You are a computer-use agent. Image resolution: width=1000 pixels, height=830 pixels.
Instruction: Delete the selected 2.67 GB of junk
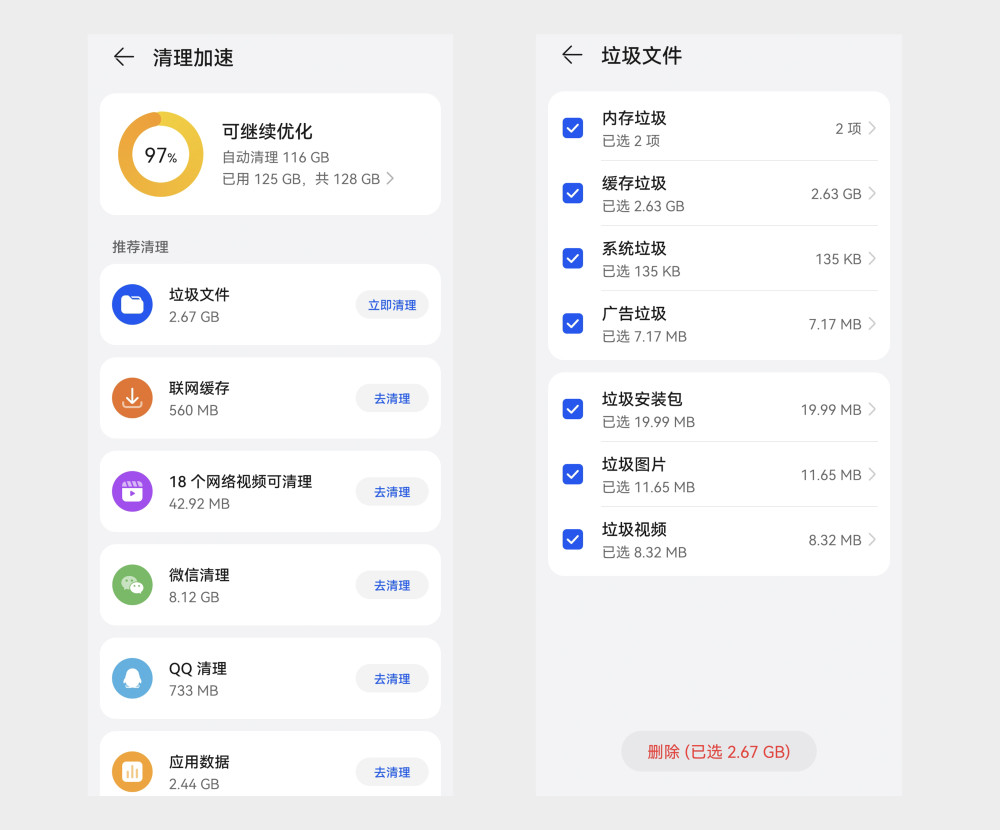(719, 752)
